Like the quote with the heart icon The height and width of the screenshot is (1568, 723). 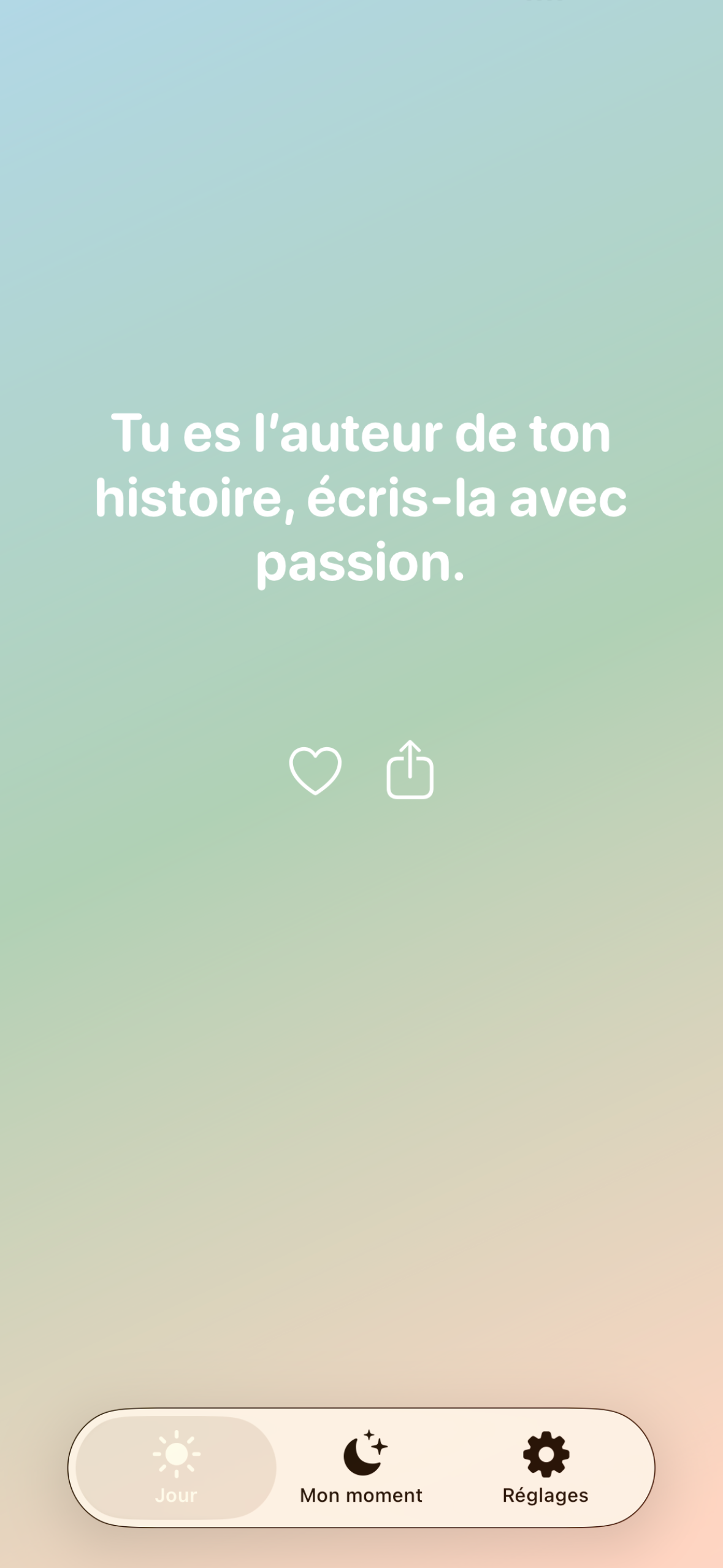(315, 771)
